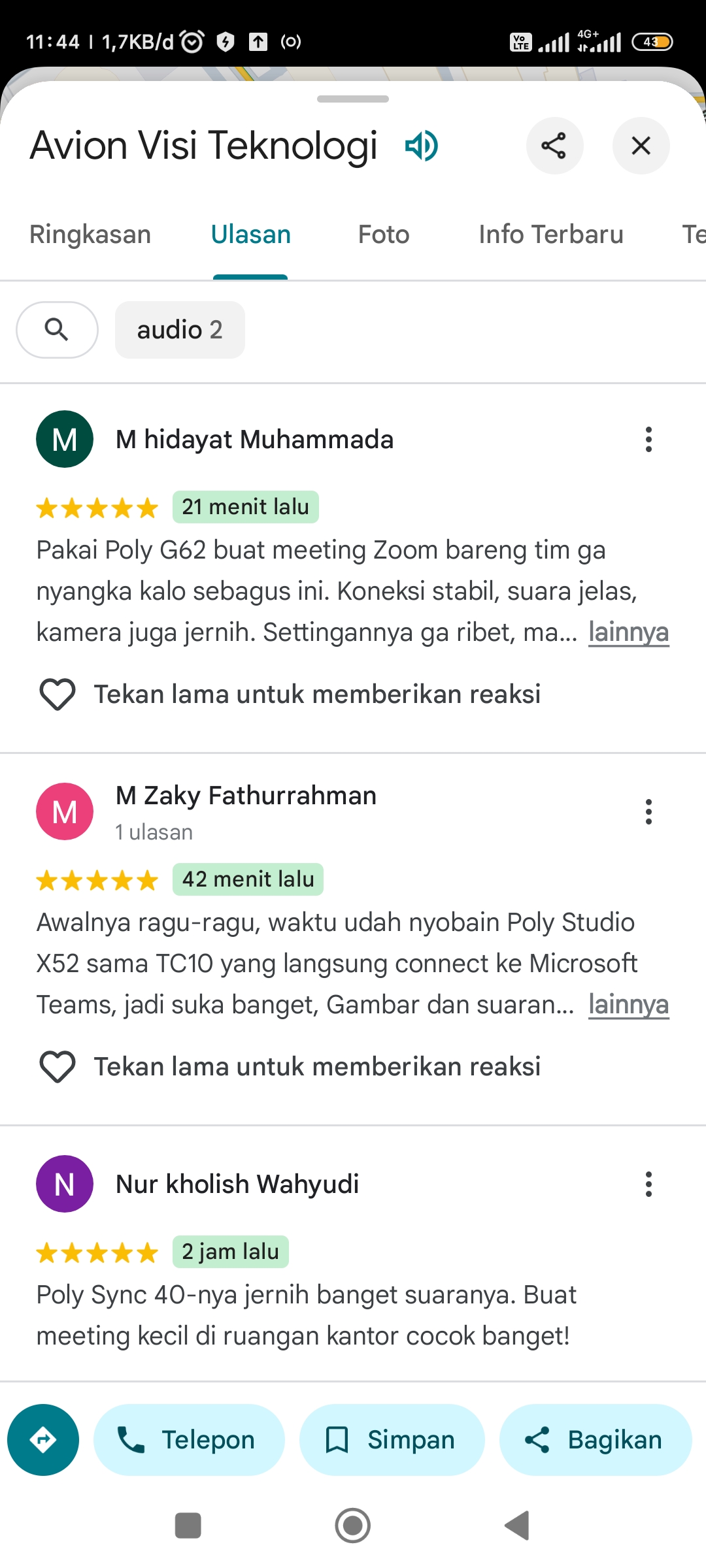Expand M Zaky Fathurrahman's review with lainnya
The height and width of the screenshot is (1568, 706).
point(628,1005)
